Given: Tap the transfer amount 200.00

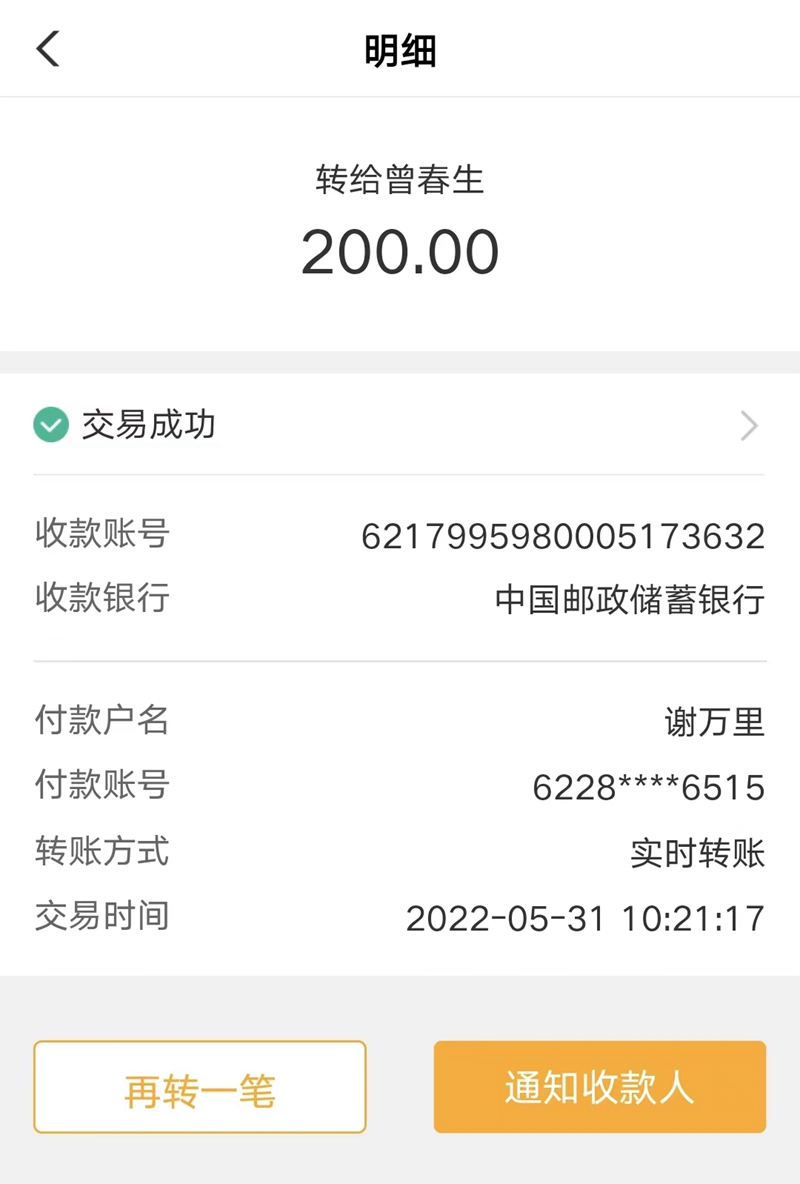Looking at the screenshot, I should 399,251.
